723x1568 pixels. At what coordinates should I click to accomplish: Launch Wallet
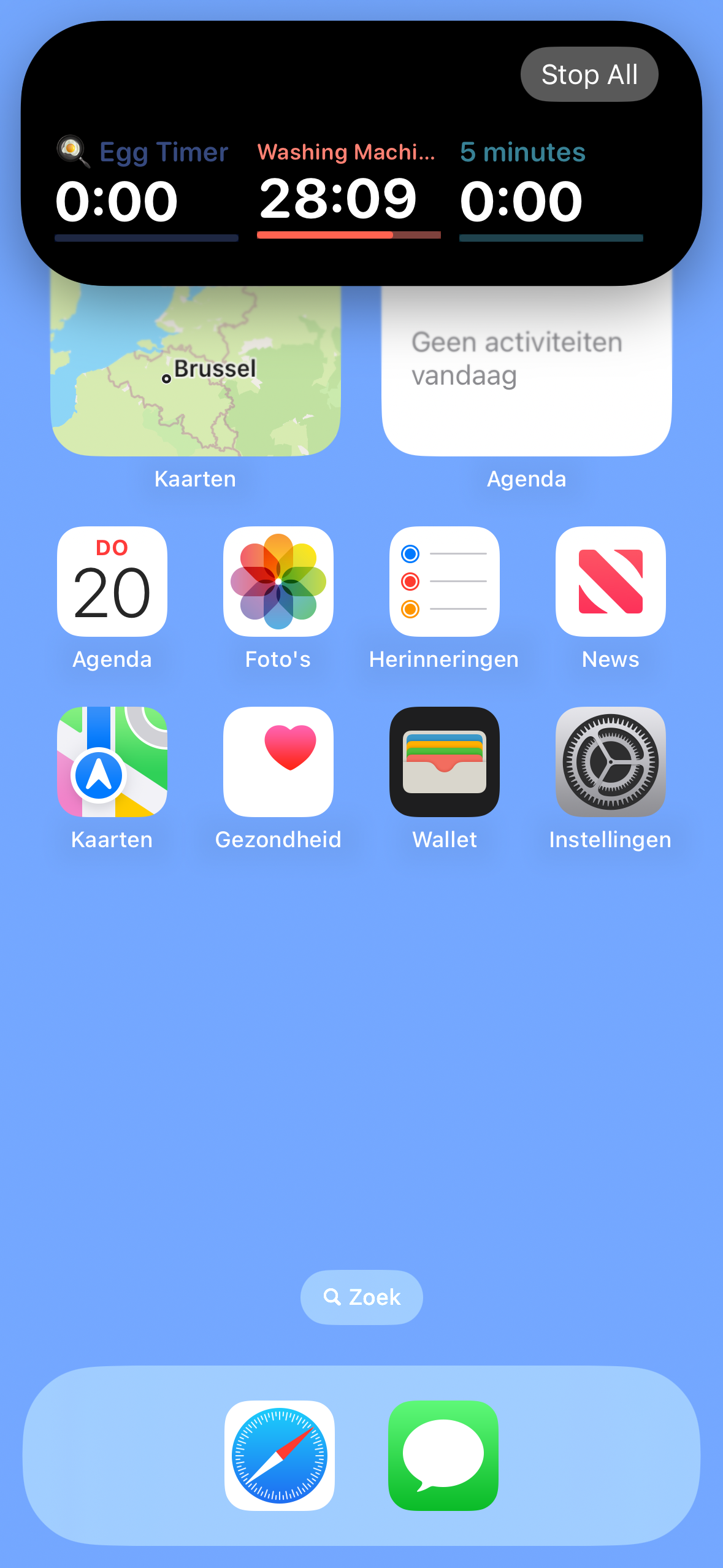tap(445, 762)
